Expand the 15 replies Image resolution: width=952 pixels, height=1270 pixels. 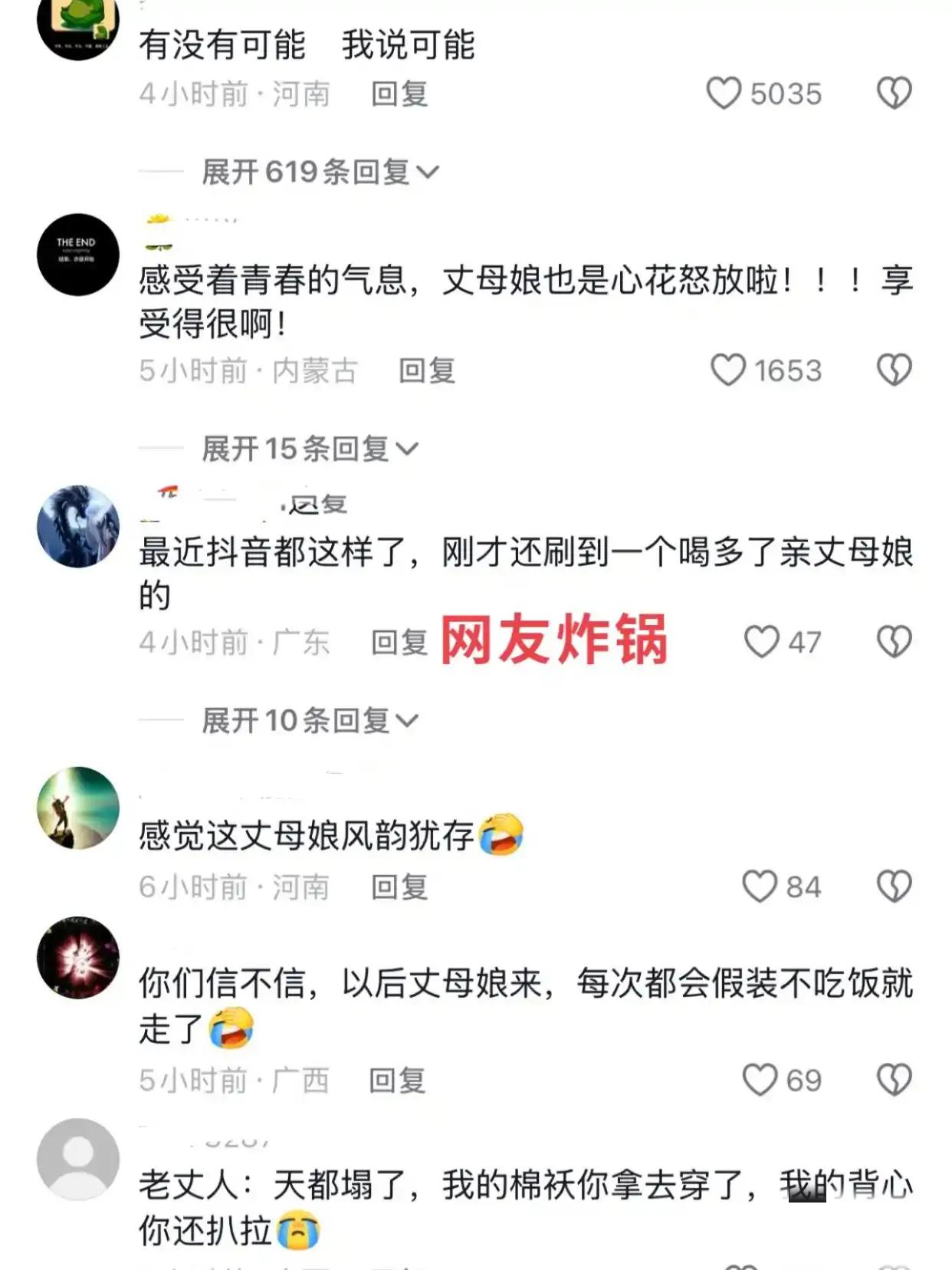pyautogui.click(x=310, y=449)
